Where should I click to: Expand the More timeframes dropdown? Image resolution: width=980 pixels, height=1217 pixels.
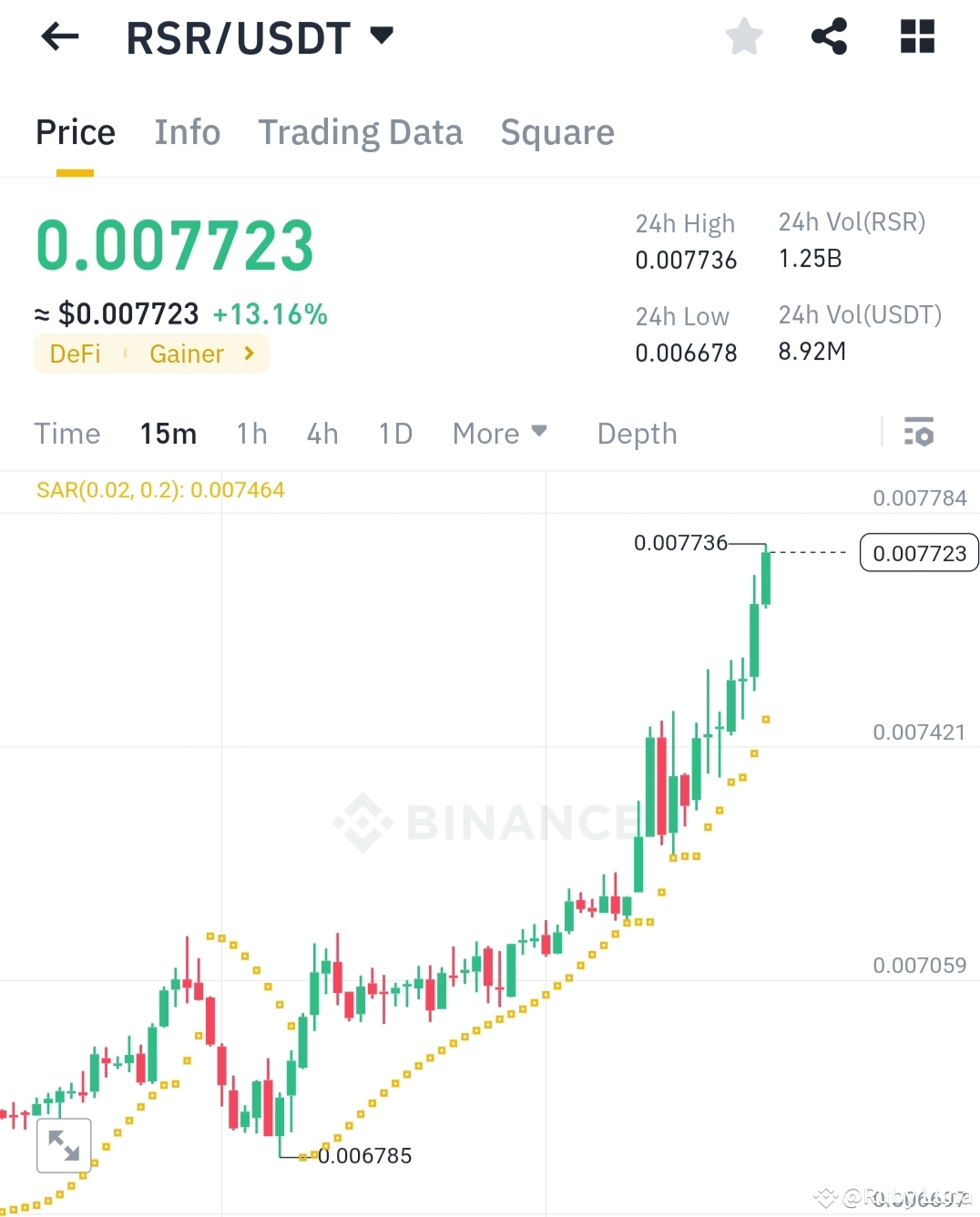[x=499, y=434]
